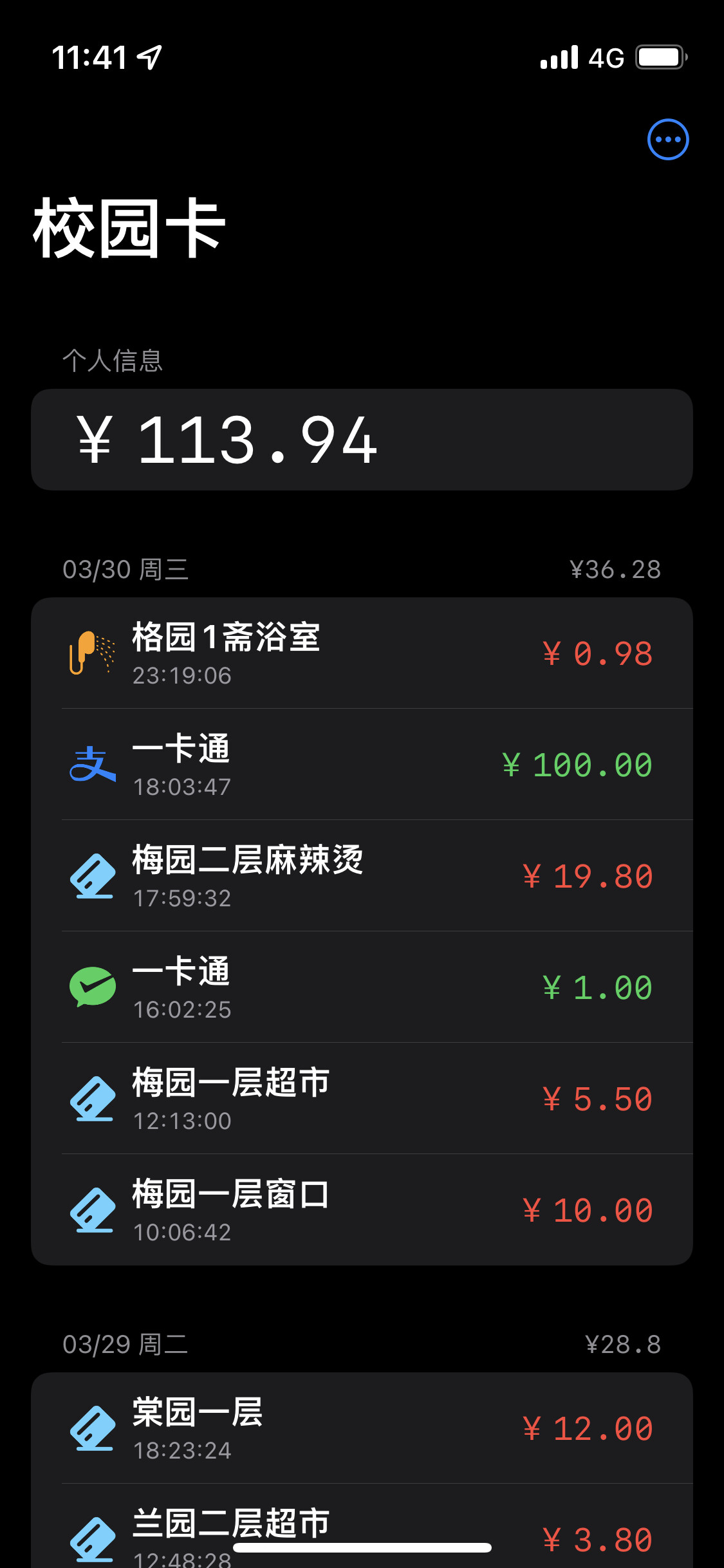
Task: View the ¥100.00 一卡通 top-up record
Action: click(362, 765)
